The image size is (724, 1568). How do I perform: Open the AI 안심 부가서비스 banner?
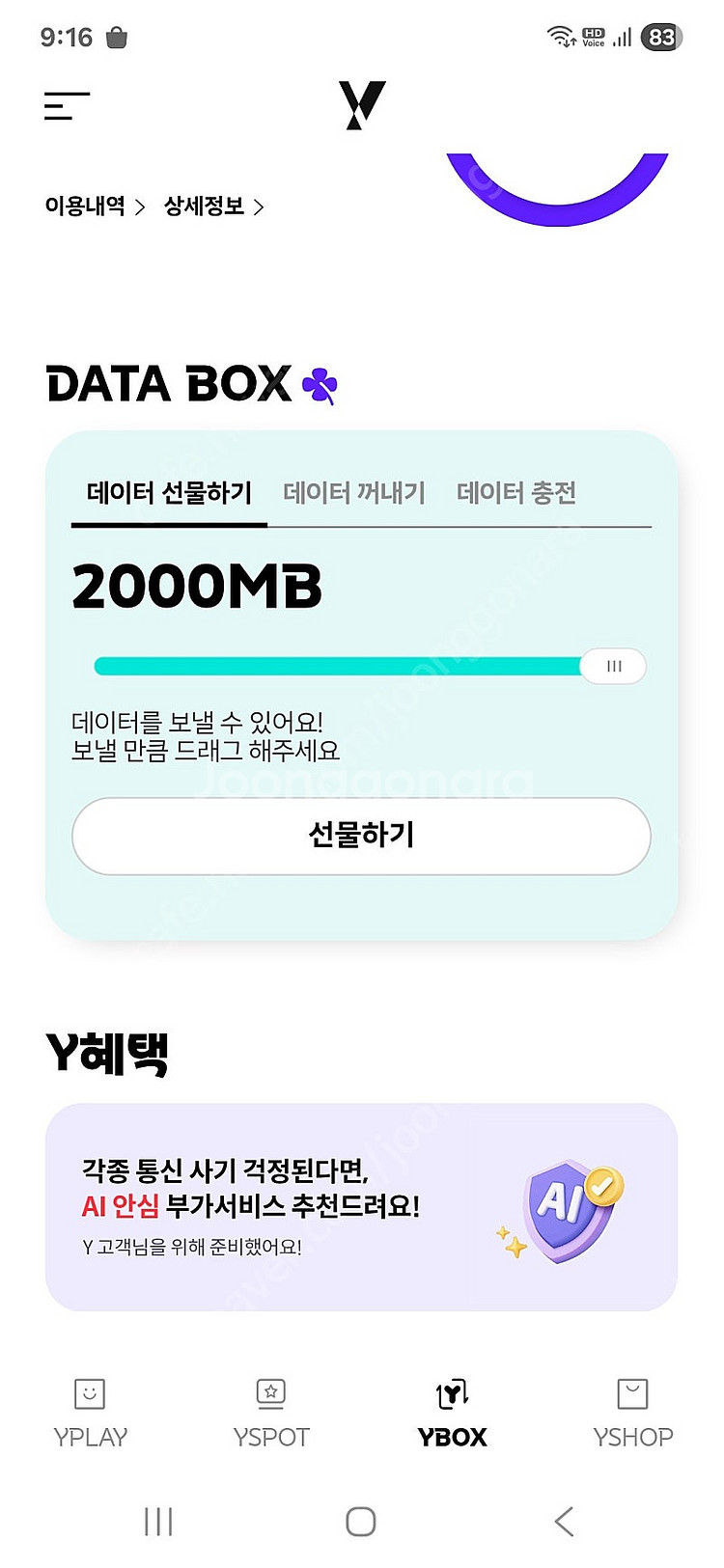pyautogui.click(x=361, y=1207)
